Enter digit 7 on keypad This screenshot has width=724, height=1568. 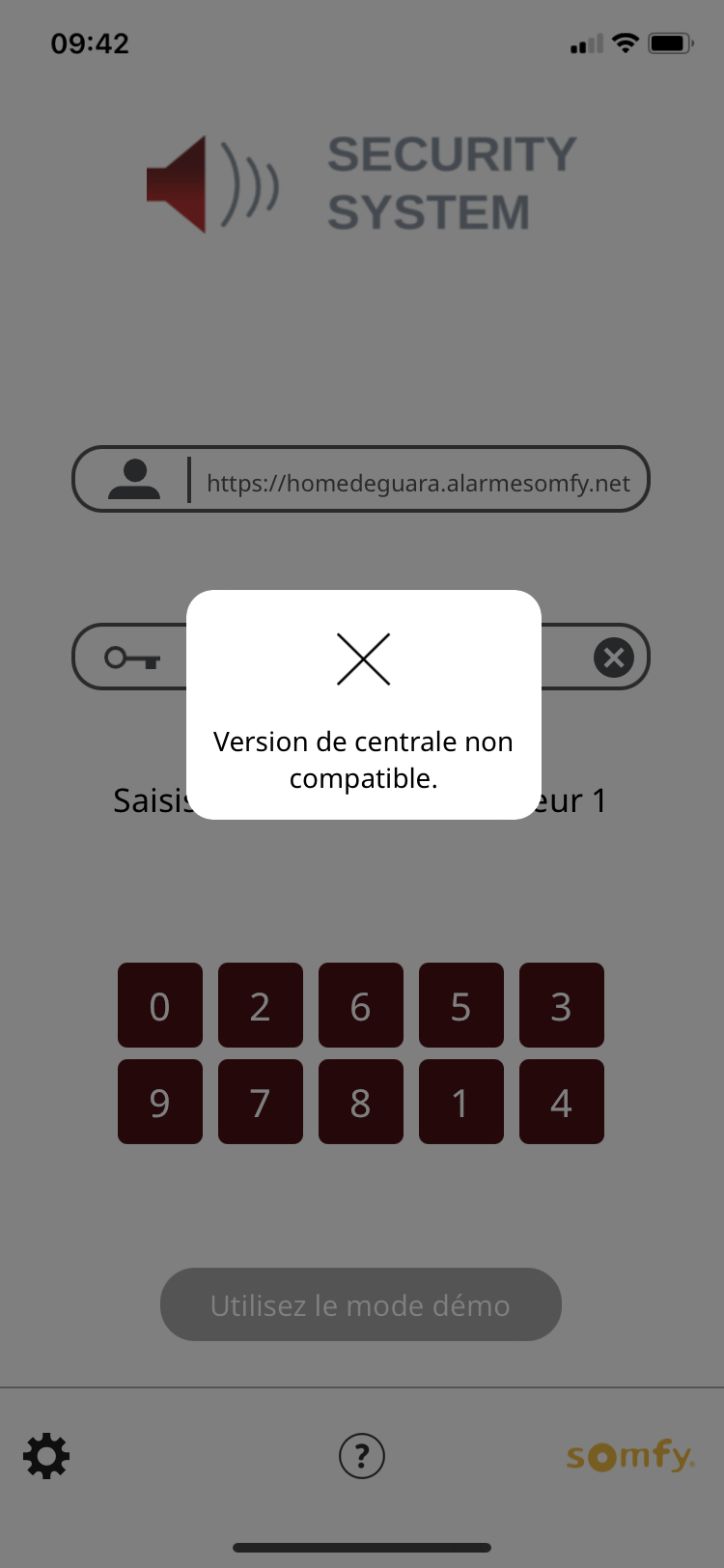coord(261,1102)
